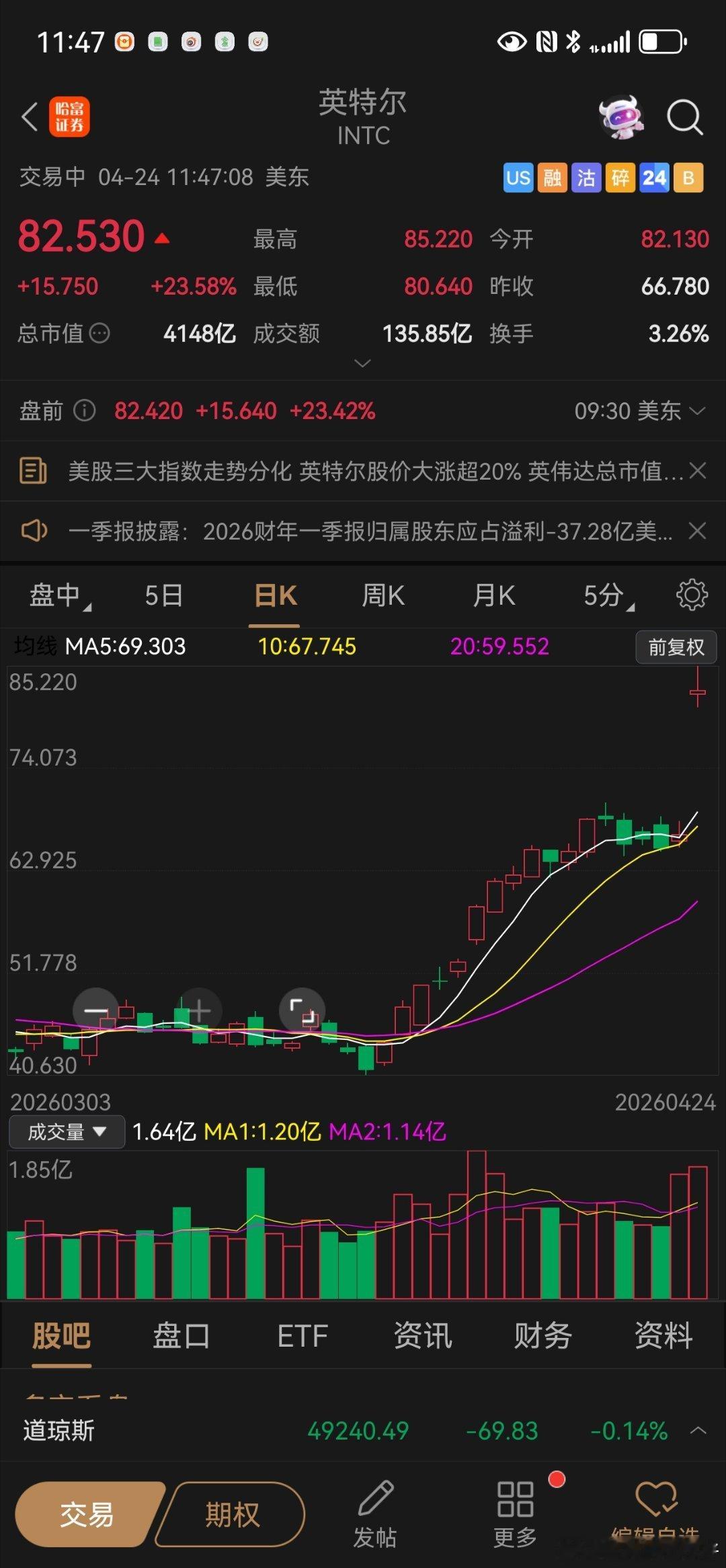The width and height of the screenshot is (726, 1568).
Task: Open the 成交量 indicator dropdown
Action: click(x=65, y=1131)
